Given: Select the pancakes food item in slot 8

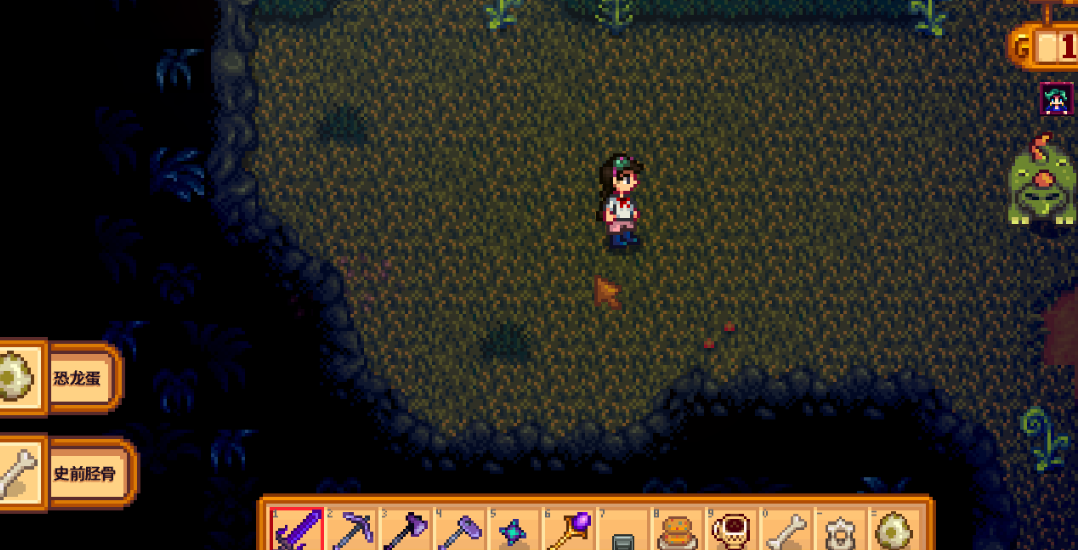Looking at the screenshot, I should (679, 529).
